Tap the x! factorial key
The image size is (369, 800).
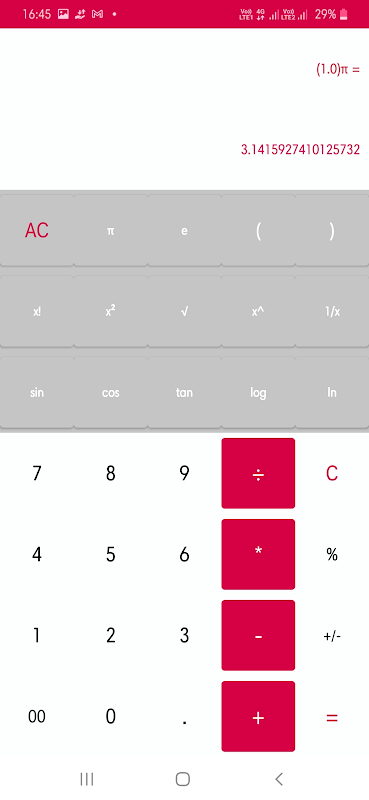(x=37, y=312)
